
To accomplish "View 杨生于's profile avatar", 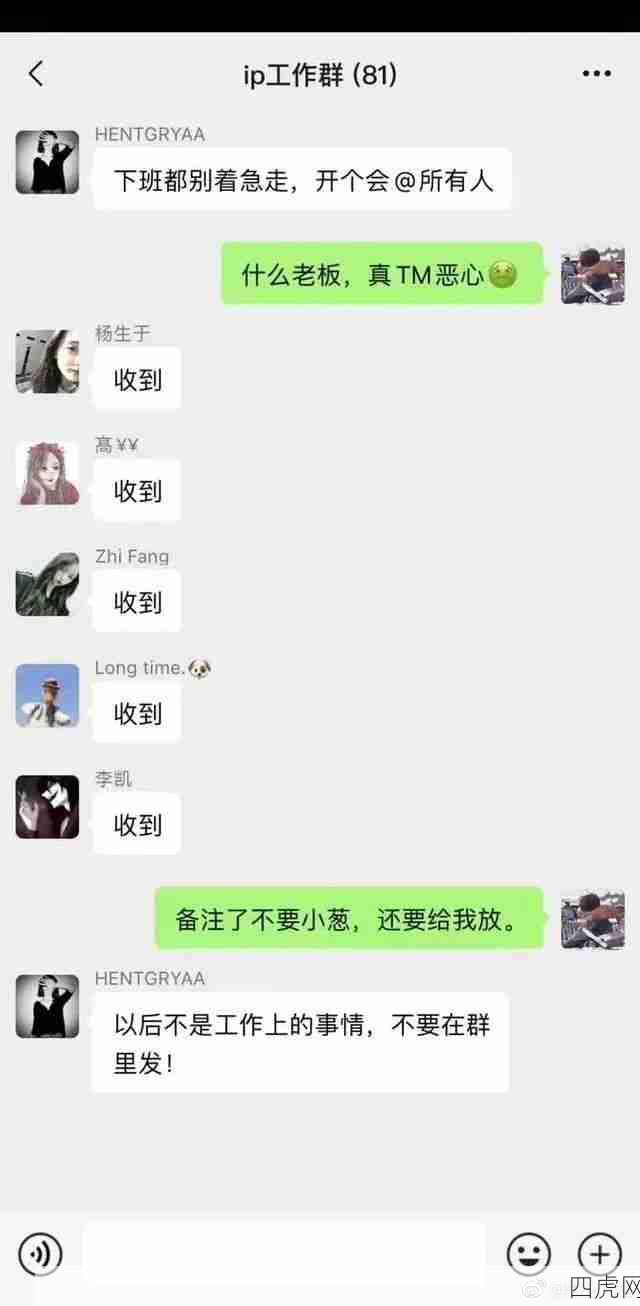I will (x=47, y=361).
